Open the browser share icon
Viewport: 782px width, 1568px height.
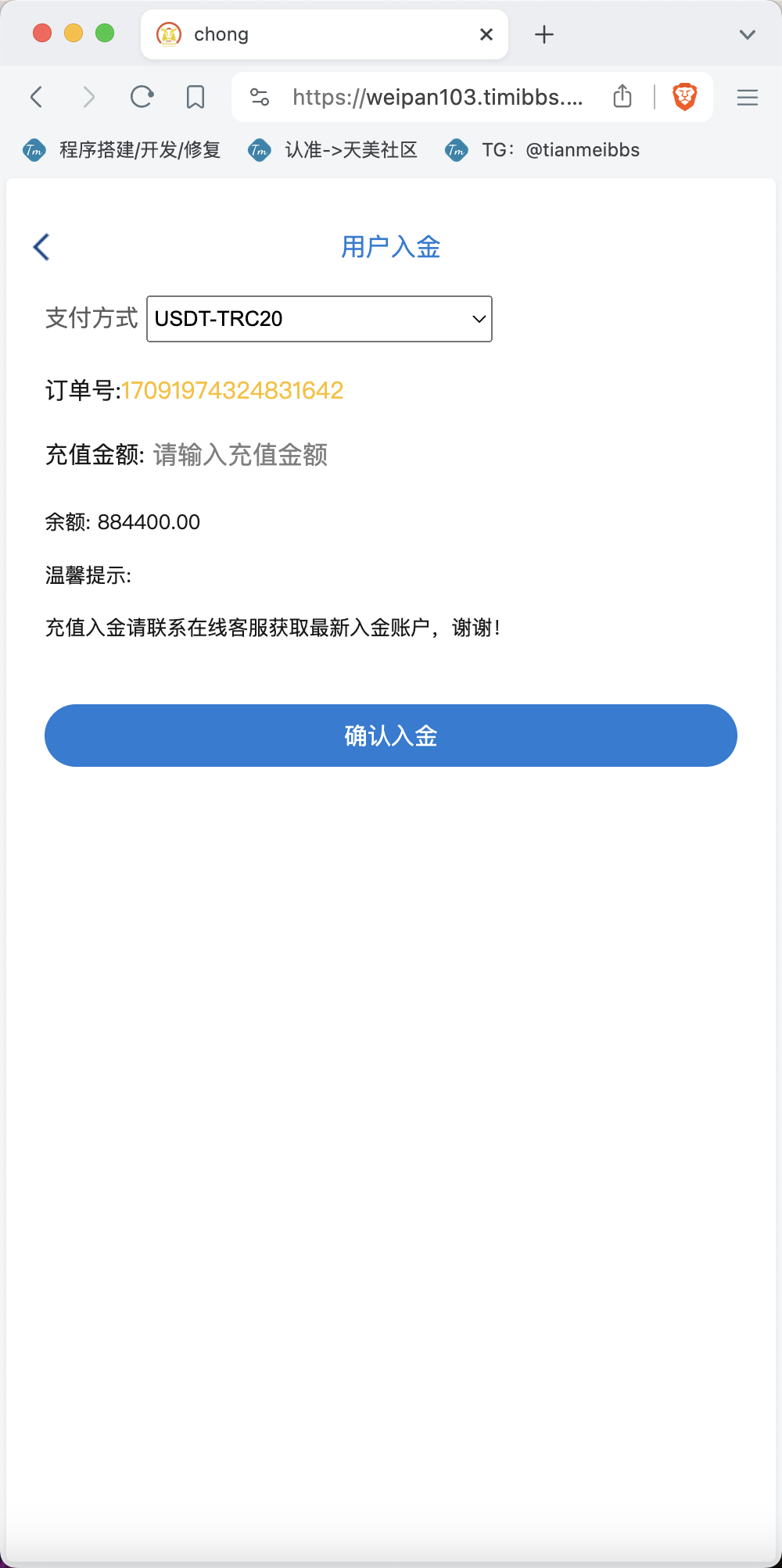tap(622, 96)
